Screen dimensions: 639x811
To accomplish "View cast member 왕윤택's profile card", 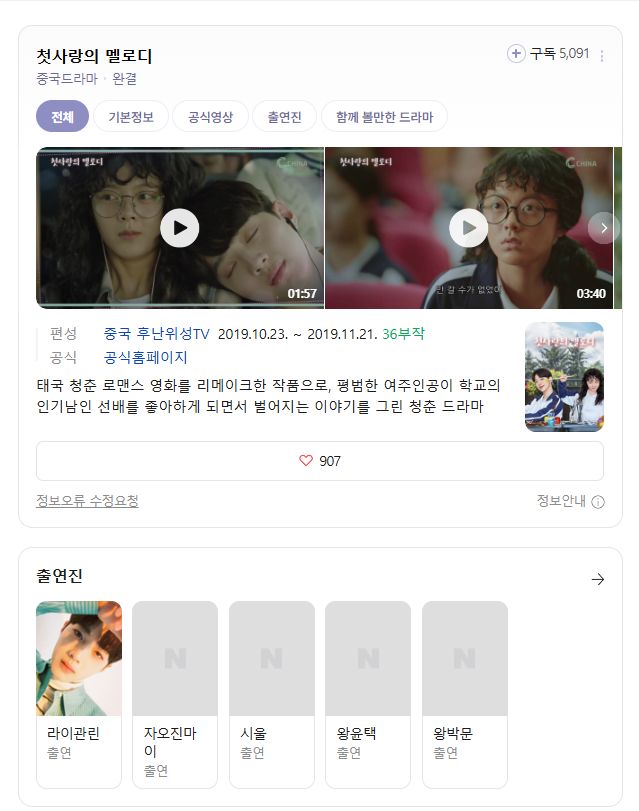I will pos(368,694).
